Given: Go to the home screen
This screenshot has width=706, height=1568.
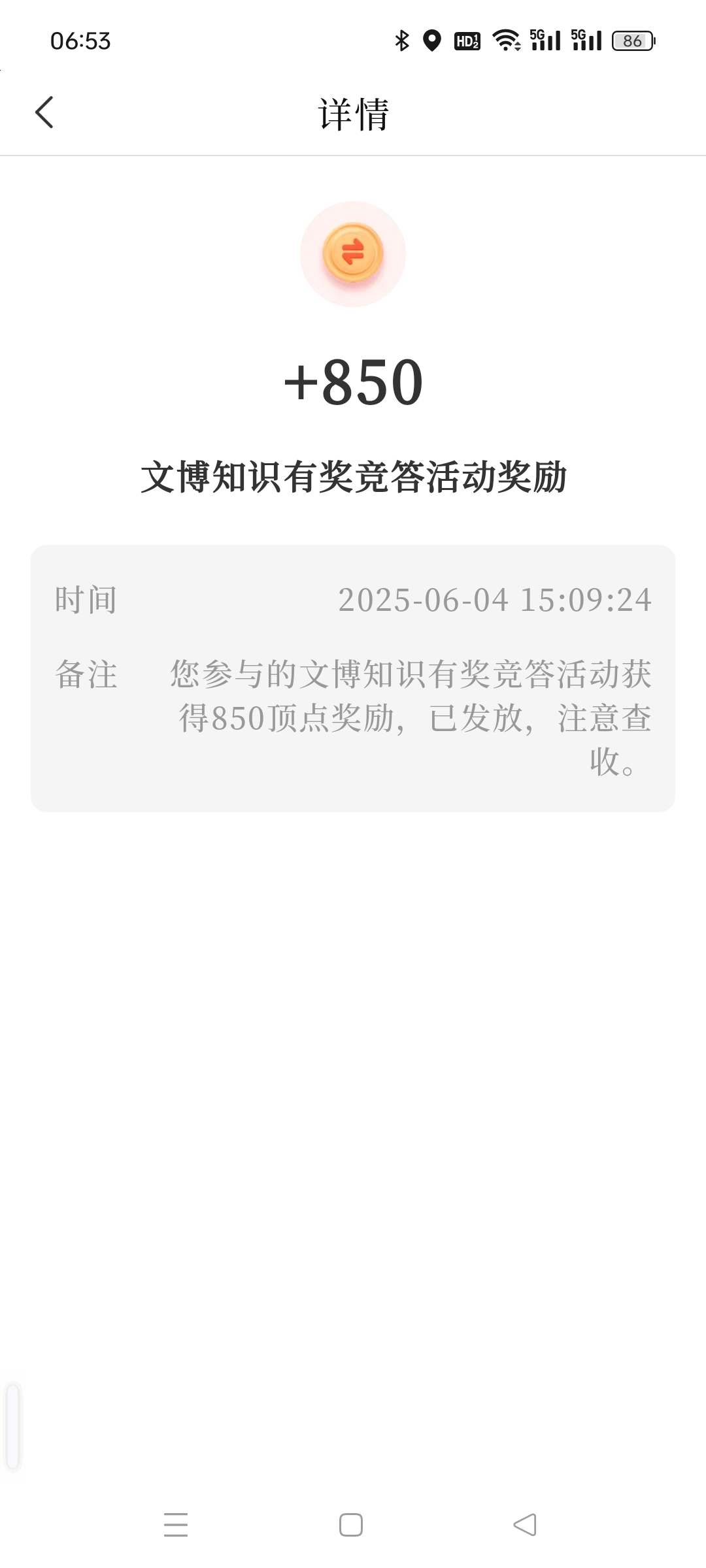Looking at the screenshot, I should click(351, 1525).
